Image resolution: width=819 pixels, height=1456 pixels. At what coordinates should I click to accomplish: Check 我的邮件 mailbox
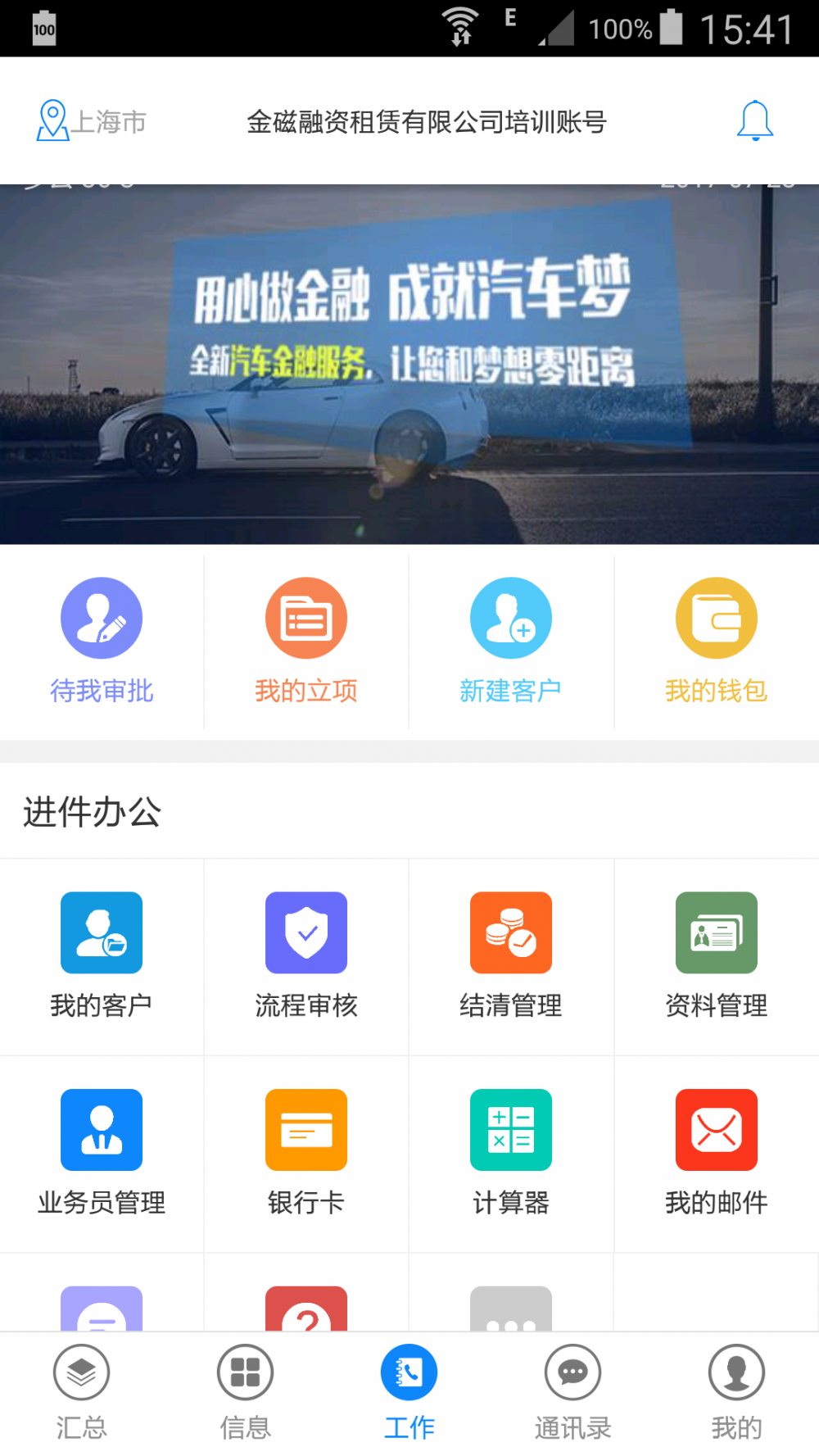point(716,1152)
